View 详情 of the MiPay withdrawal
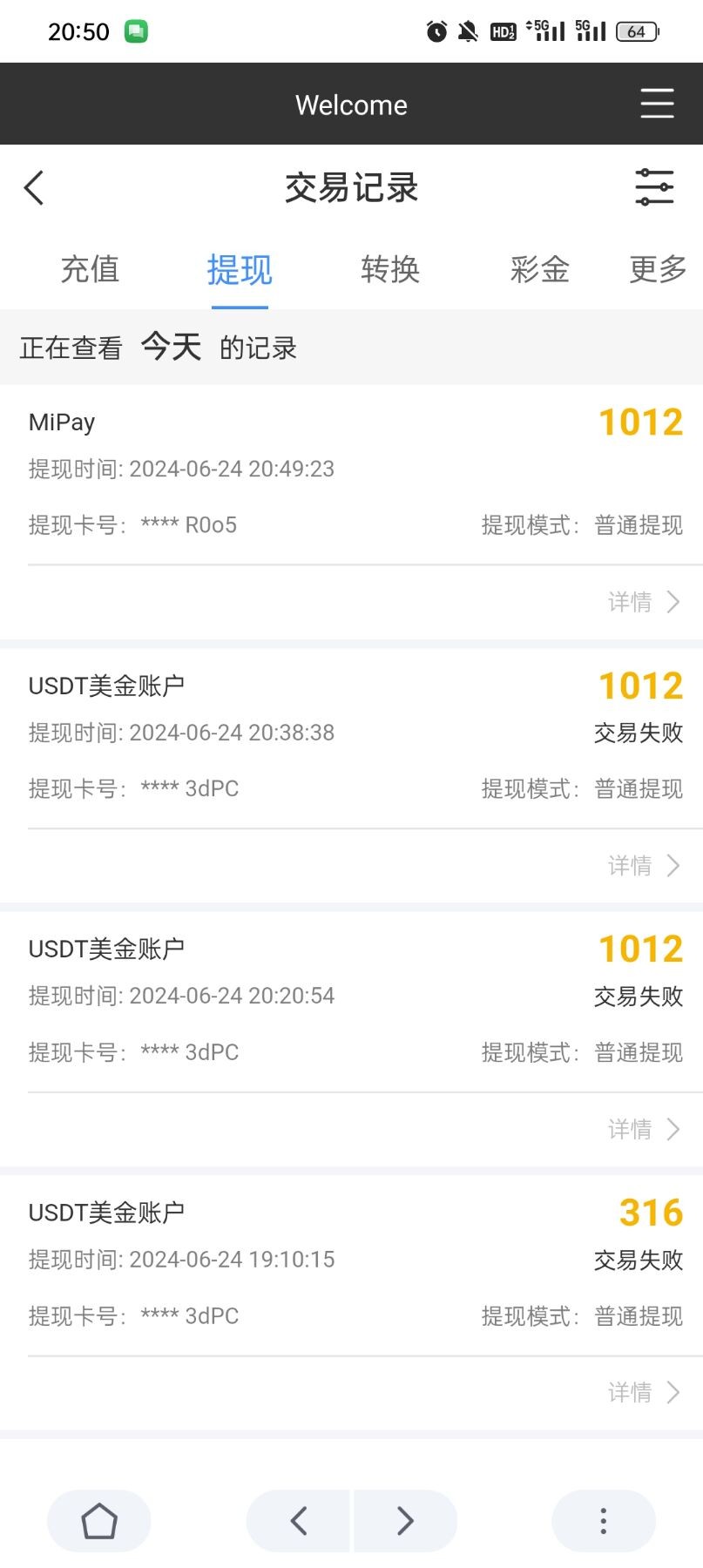 643,602
